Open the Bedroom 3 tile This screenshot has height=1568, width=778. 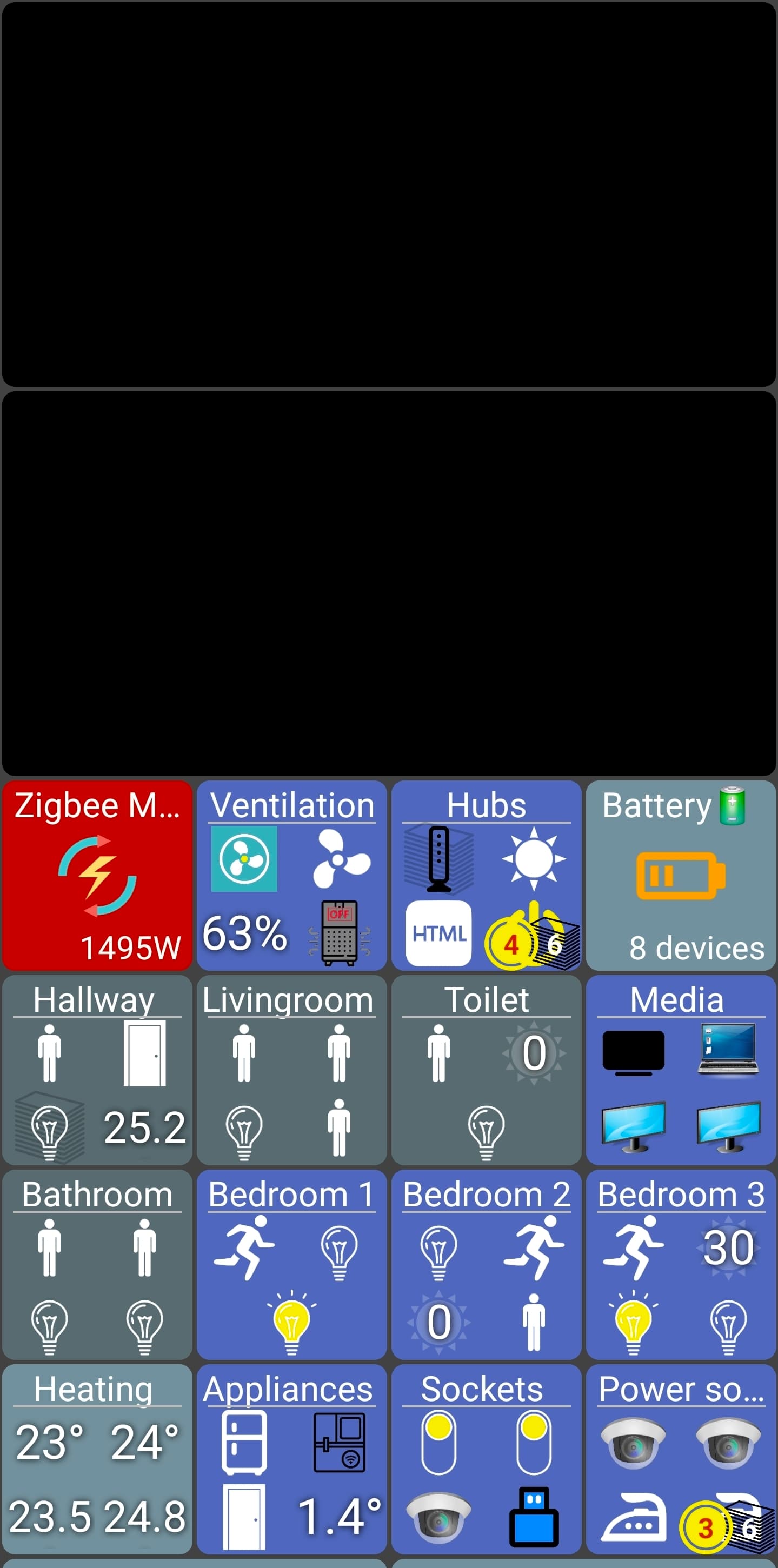[x=681, y=1264]
